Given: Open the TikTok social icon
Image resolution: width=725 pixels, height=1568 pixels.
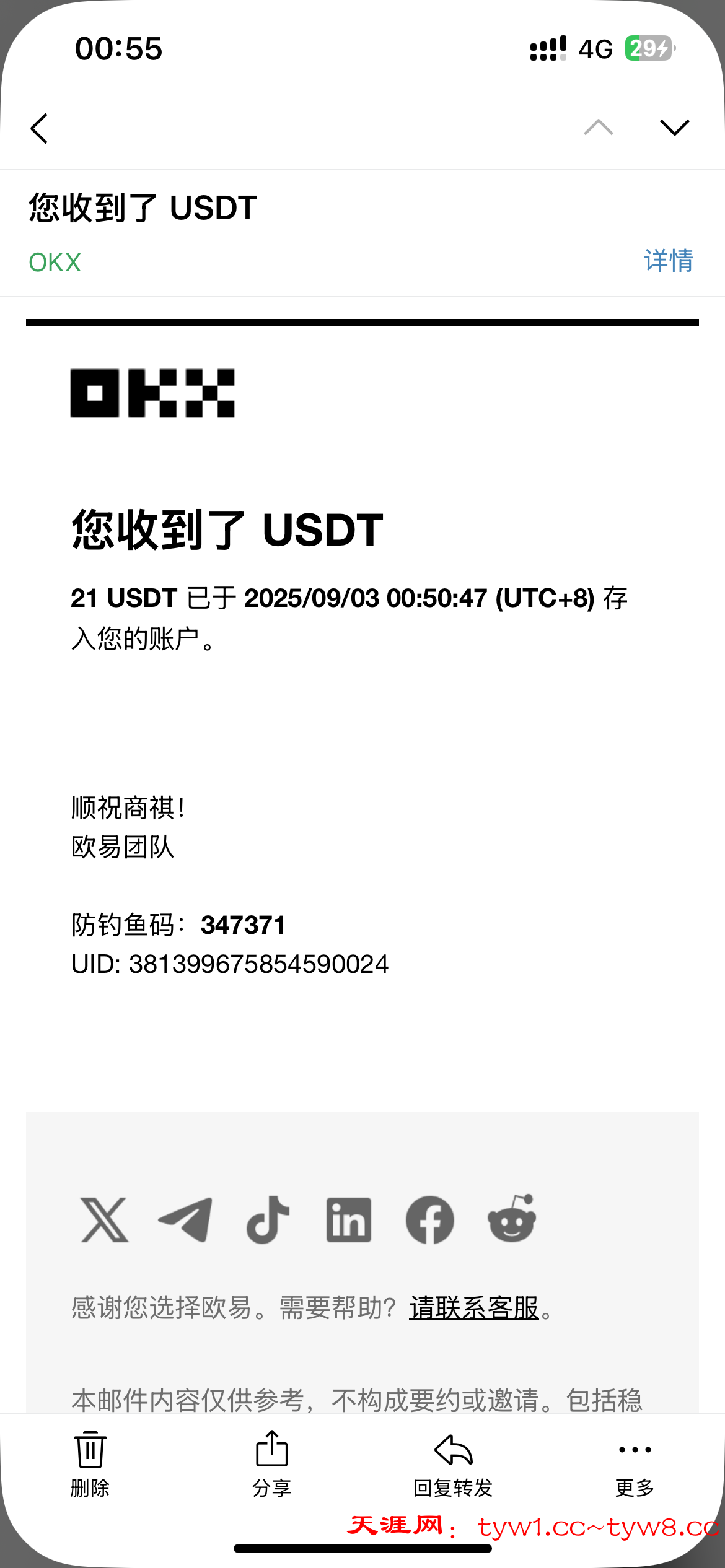Looking at the screenshot, I should (268, 1220).
